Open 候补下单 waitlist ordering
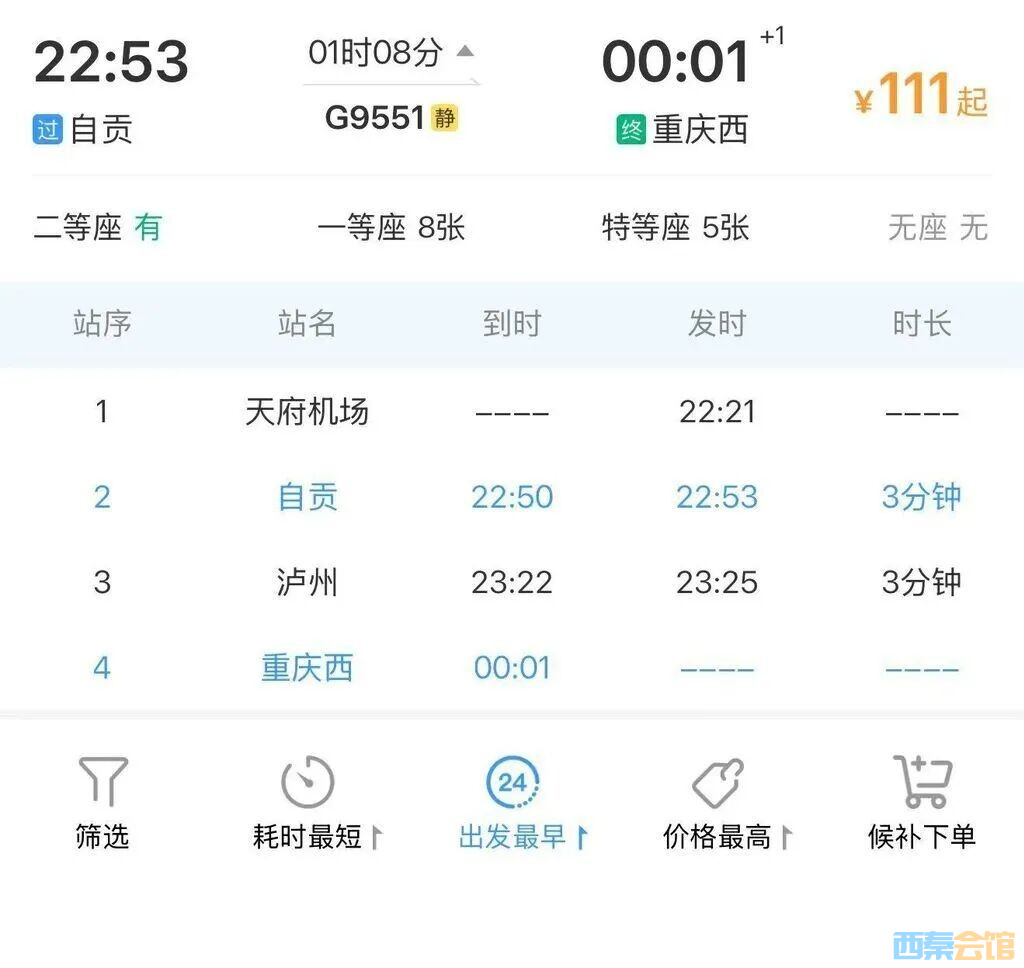The height and width of the screenshot is (968, 1024). (921, 803)
